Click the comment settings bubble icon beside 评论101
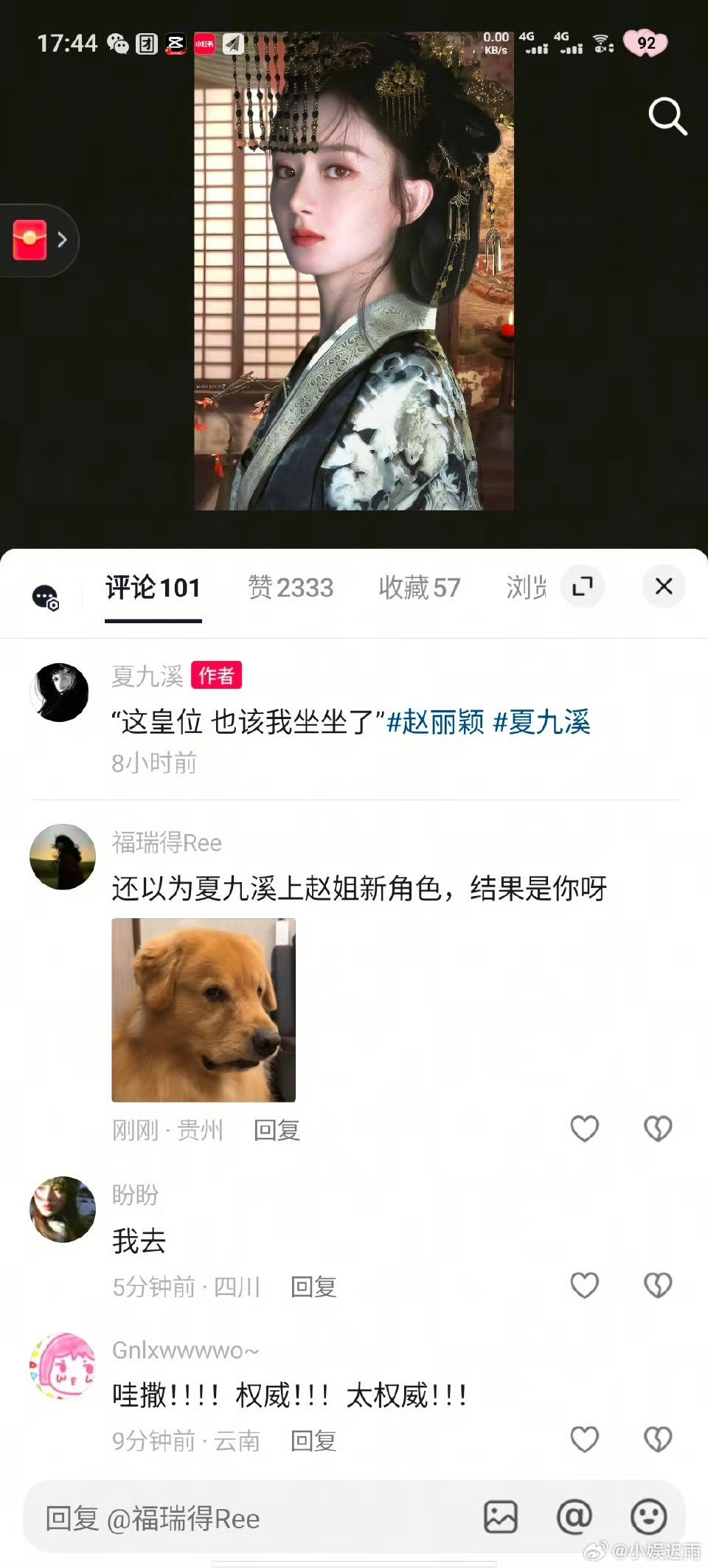This screenshot has height=1568, width=708. [46, 595]
